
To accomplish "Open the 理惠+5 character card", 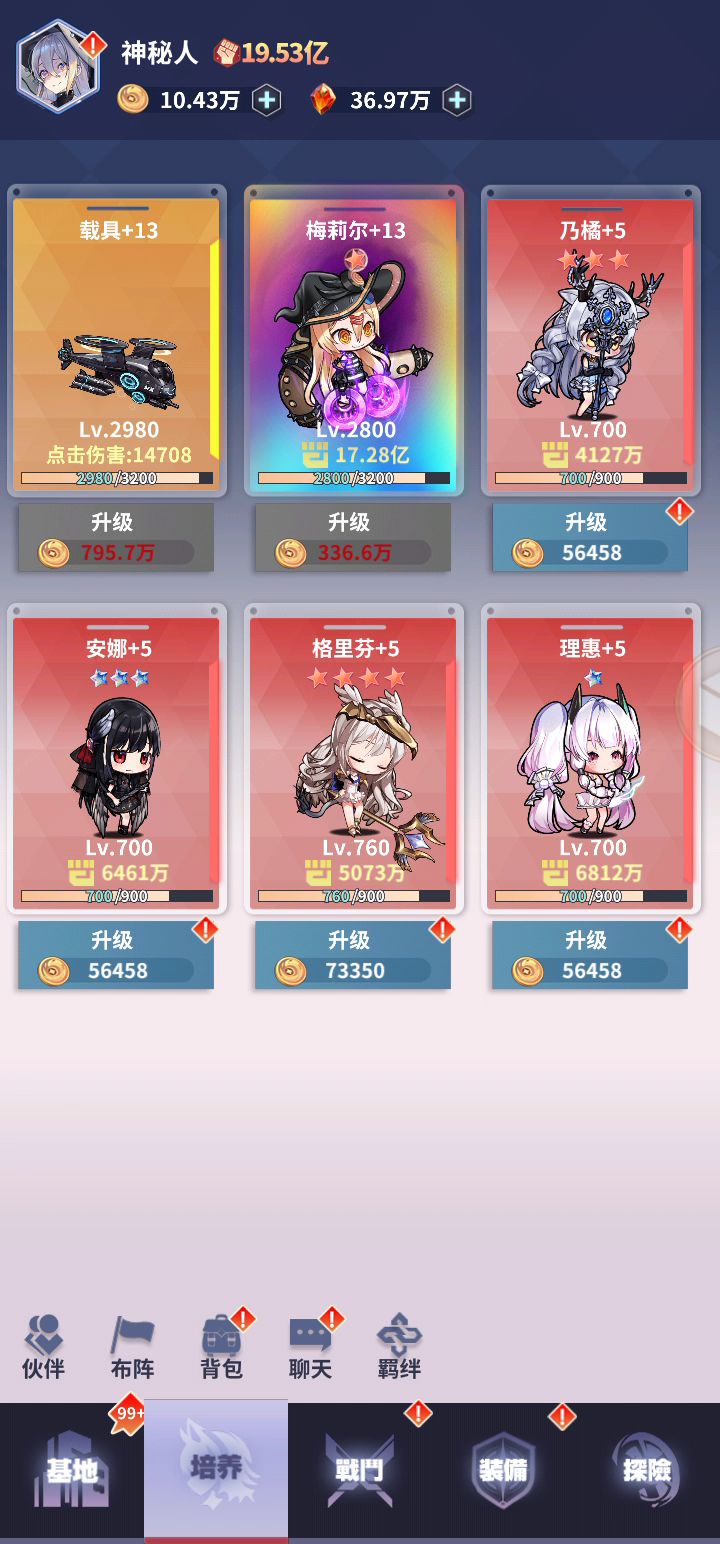I will [x=590, y=758].
